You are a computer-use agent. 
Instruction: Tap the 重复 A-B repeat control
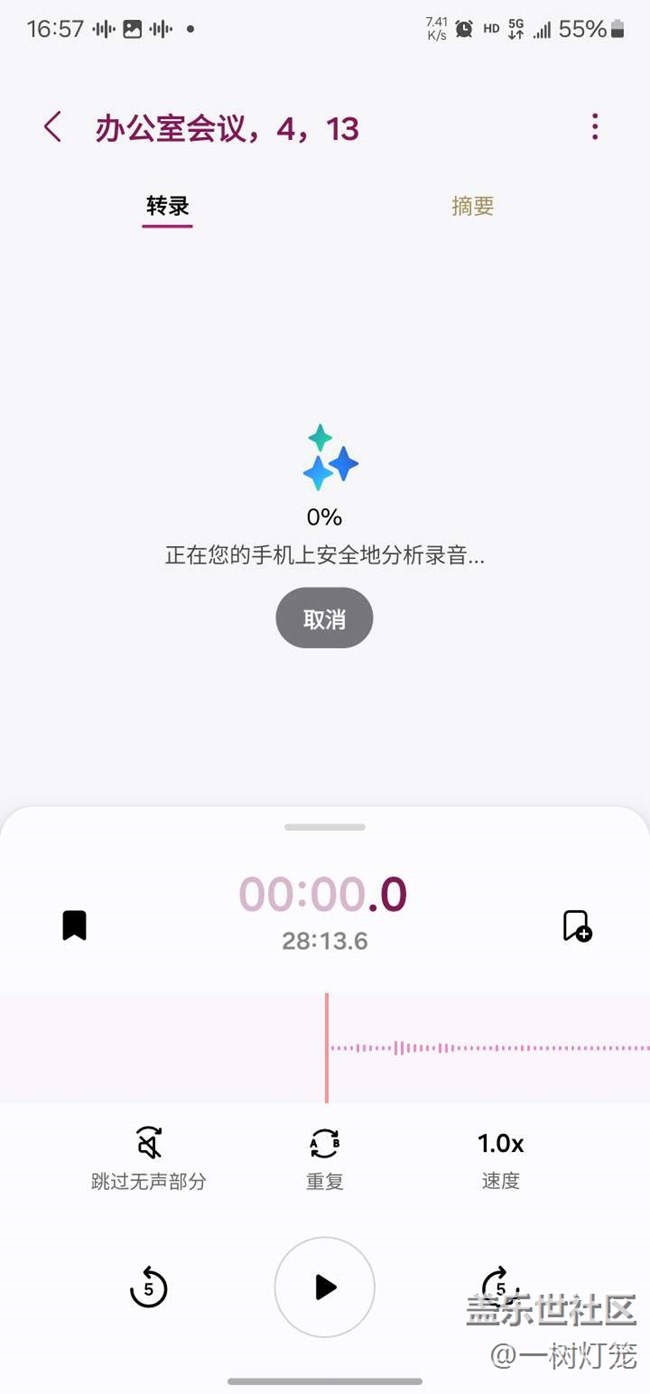click(x=325, y=1157)
